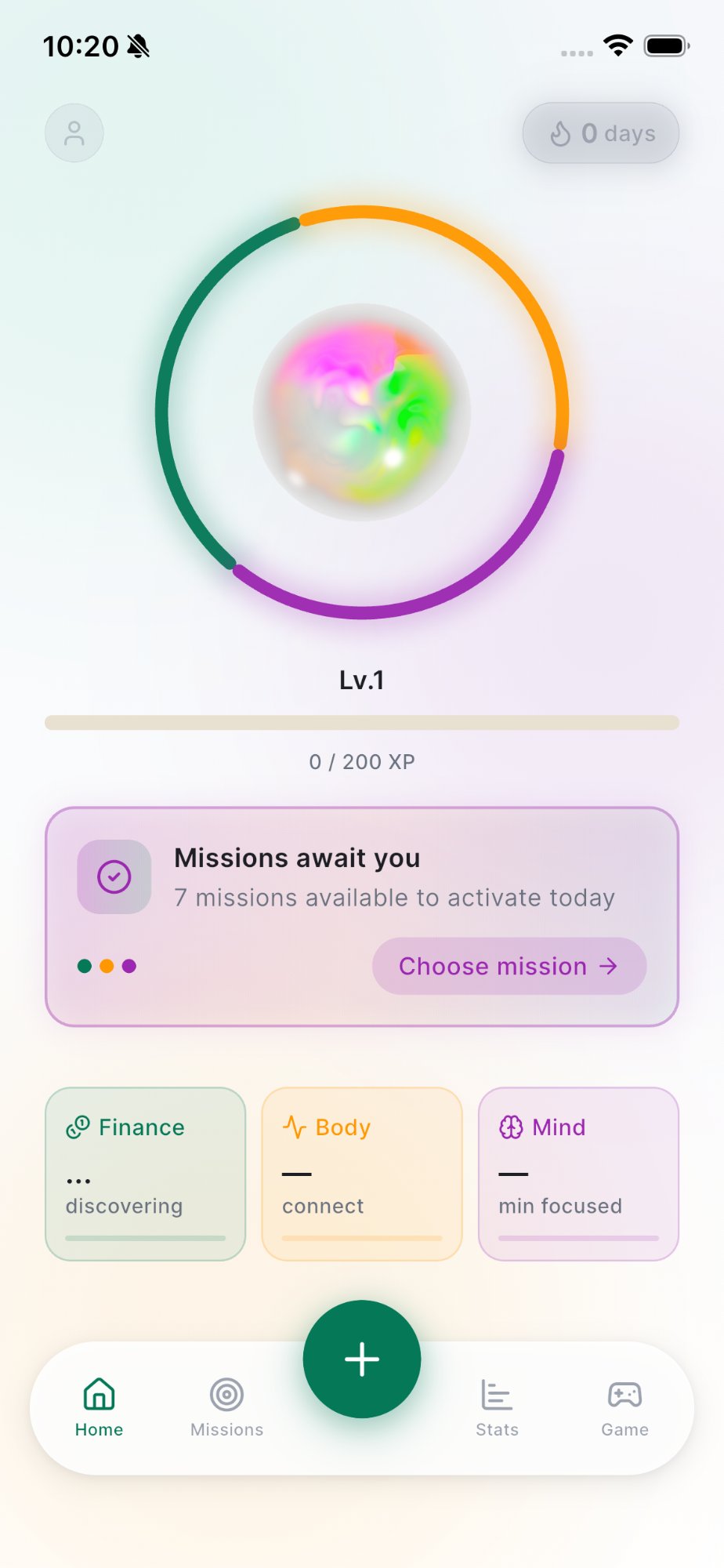
Task: Switch to the Missions tab
Action: point(226,1408)
